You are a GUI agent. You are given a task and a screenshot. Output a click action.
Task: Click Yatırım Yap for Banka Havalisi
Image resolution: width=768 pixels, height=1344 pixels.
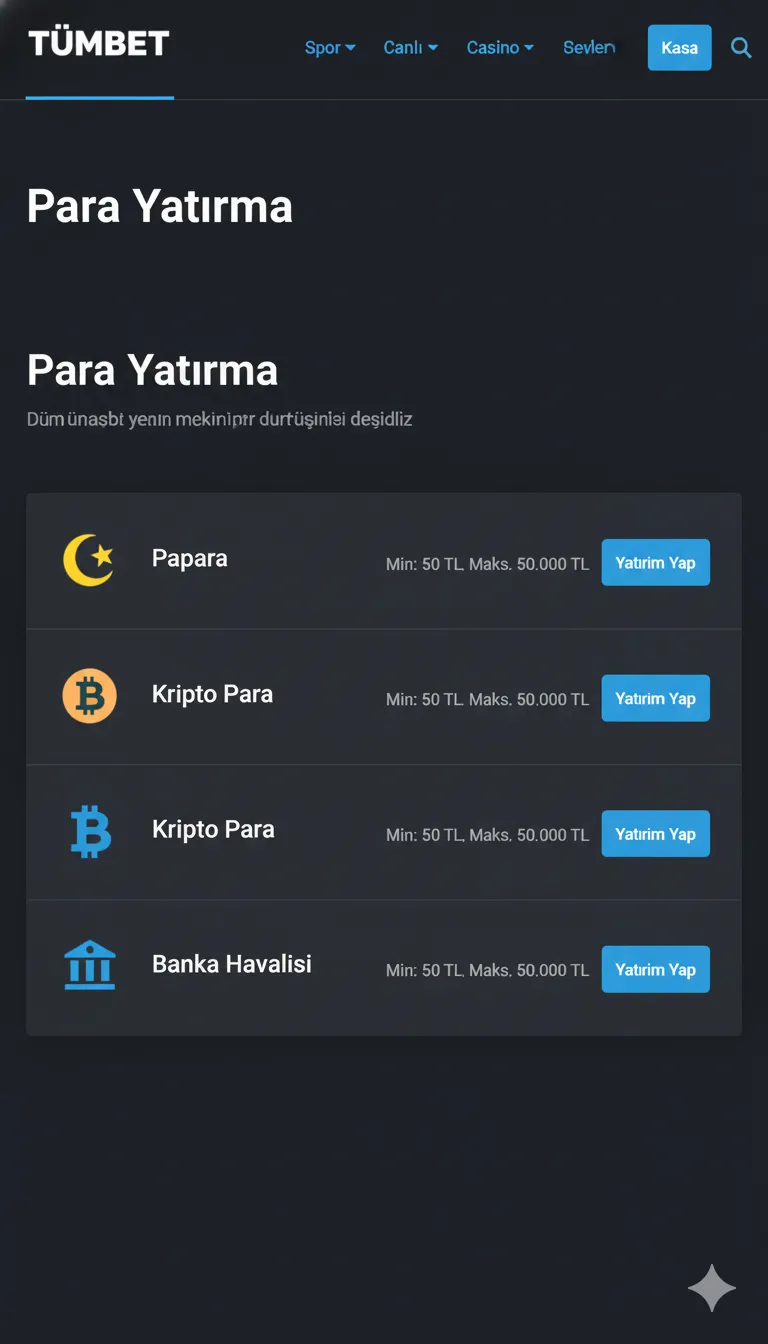point(655,969)
